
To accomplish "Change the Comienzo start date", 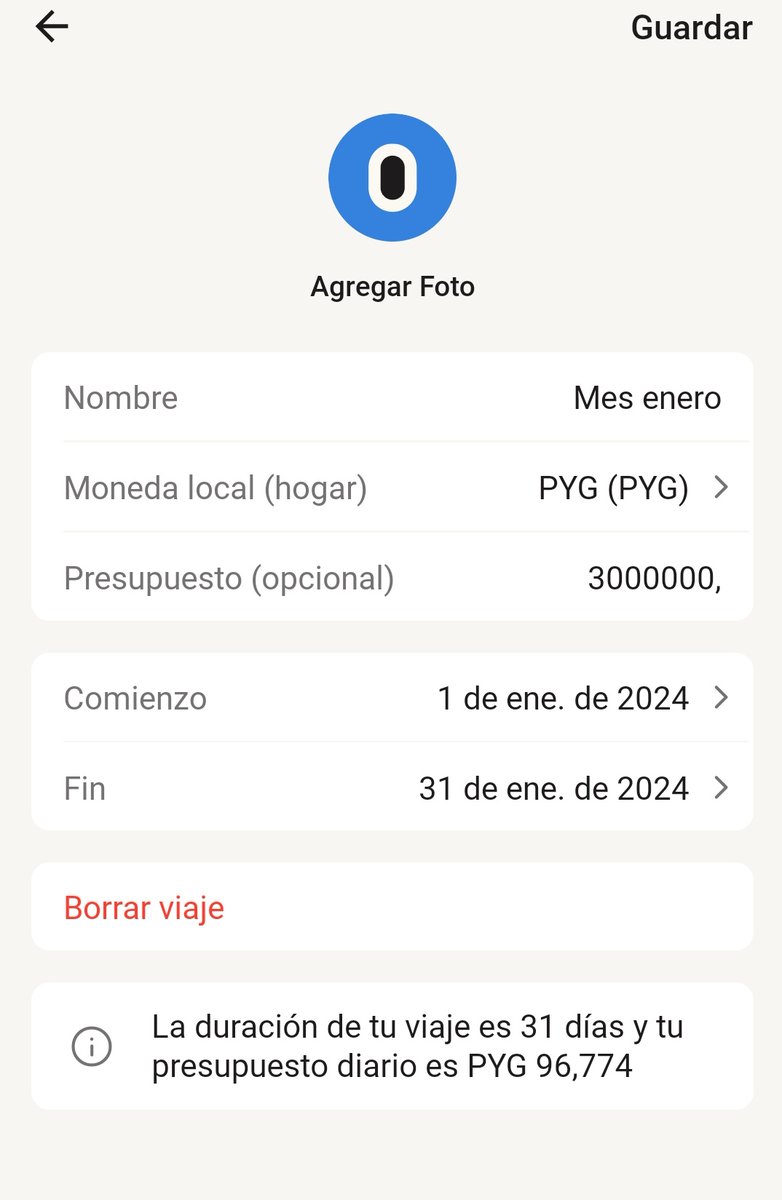I will [x=392, y=697].
